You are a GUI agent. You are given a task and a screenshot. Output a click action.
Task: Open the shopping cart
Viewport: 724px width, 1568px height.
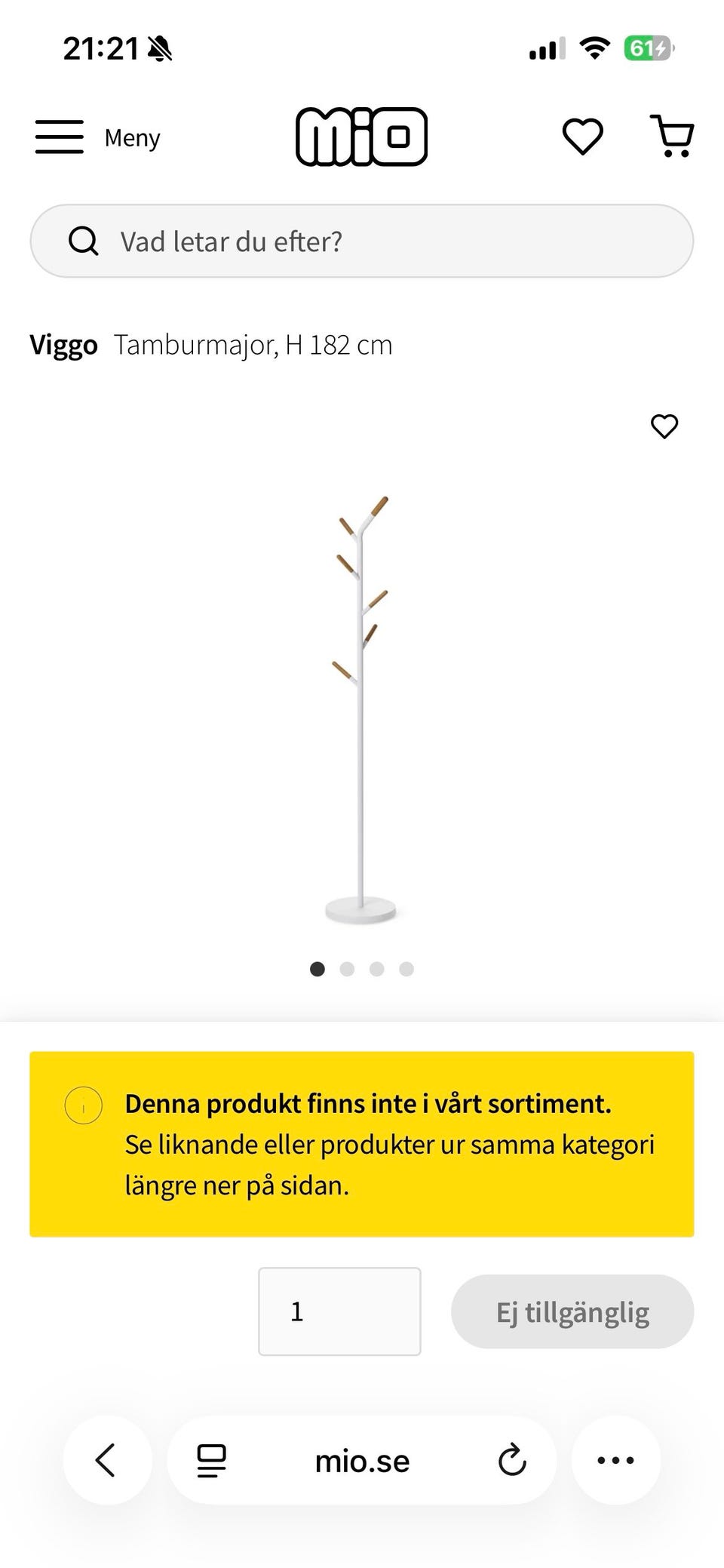pyautogui.click(x=672, y=137)
